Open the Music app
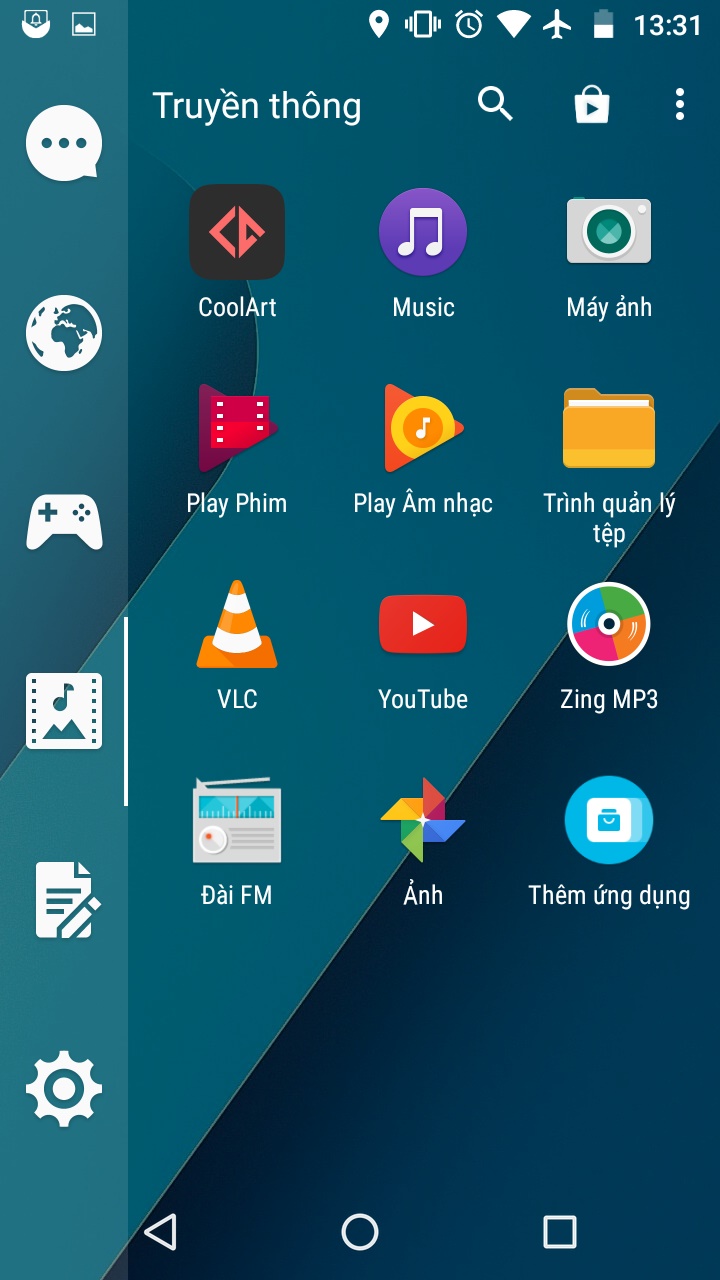The image size is (720, 1280). click(423, 232)
